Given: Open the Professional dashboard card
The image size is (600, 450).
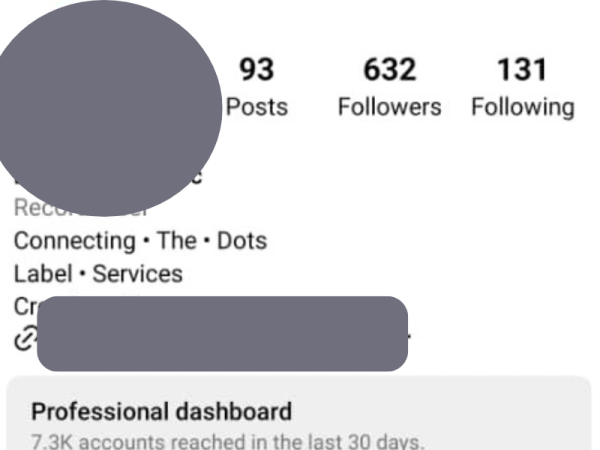Looking at the screenshot, I should (x=299, y=420).
